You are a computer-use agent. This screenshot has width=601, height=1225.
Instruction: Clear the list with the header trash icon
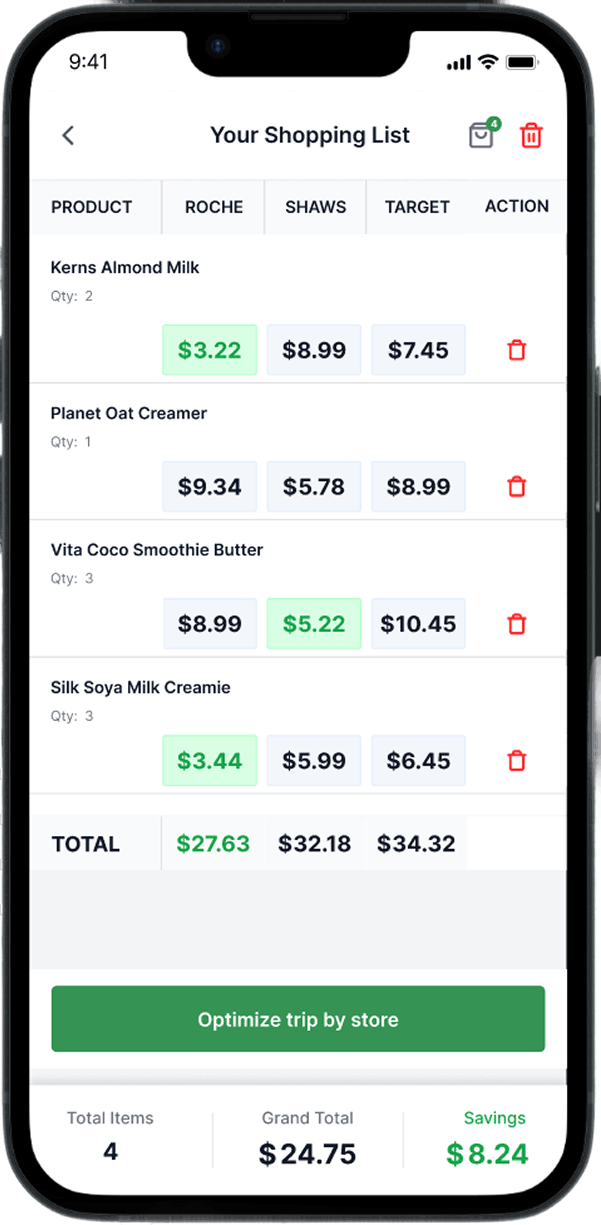tap(531, 135)
